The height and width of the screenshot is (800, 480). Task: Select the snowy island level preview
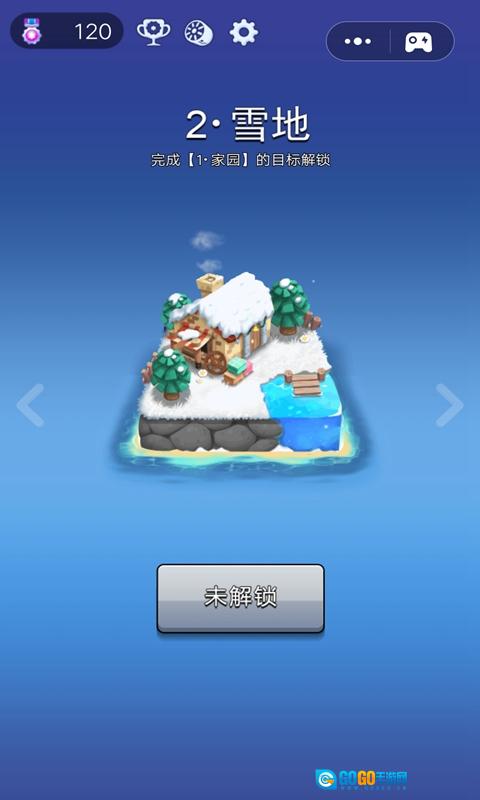240,365
